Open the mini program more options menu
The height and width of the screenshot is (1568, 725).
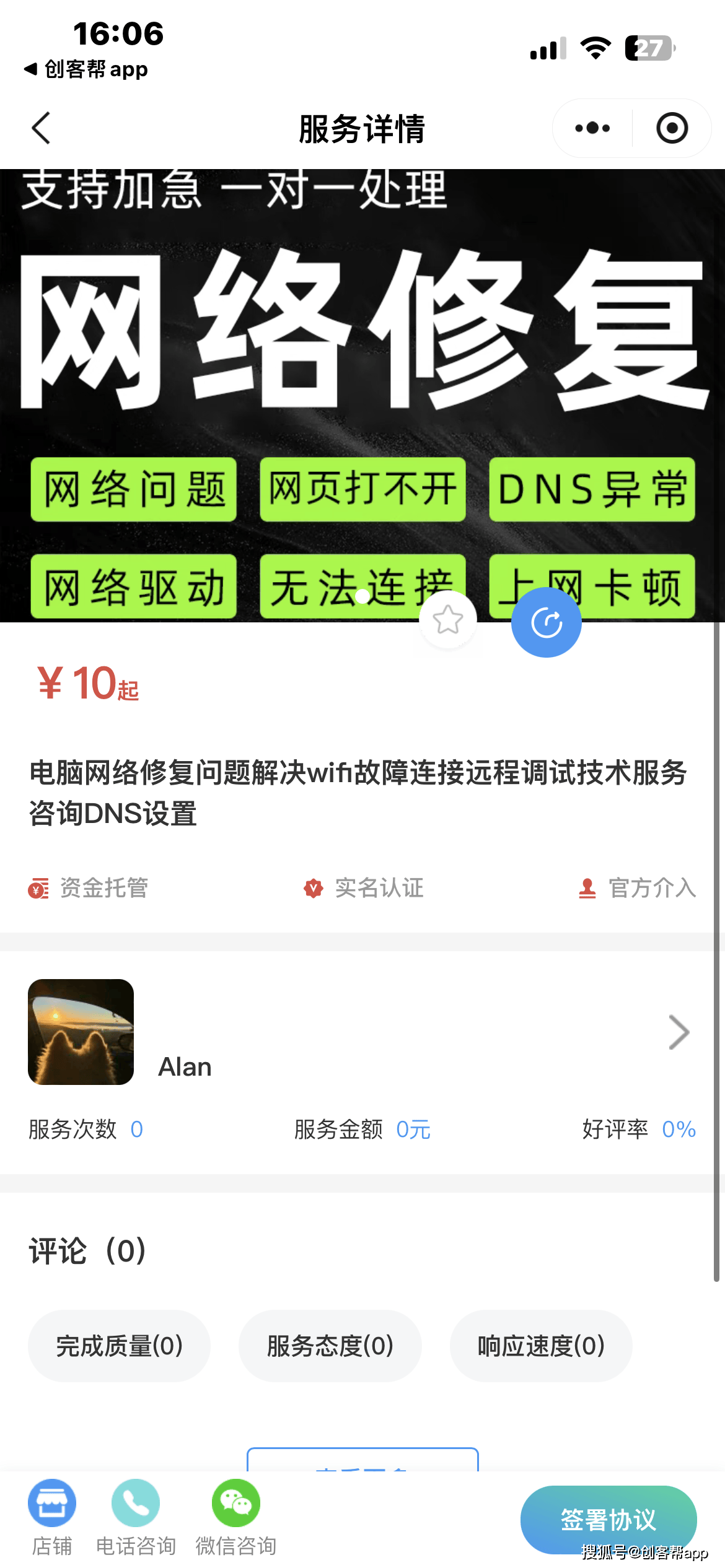coord(592,128)
